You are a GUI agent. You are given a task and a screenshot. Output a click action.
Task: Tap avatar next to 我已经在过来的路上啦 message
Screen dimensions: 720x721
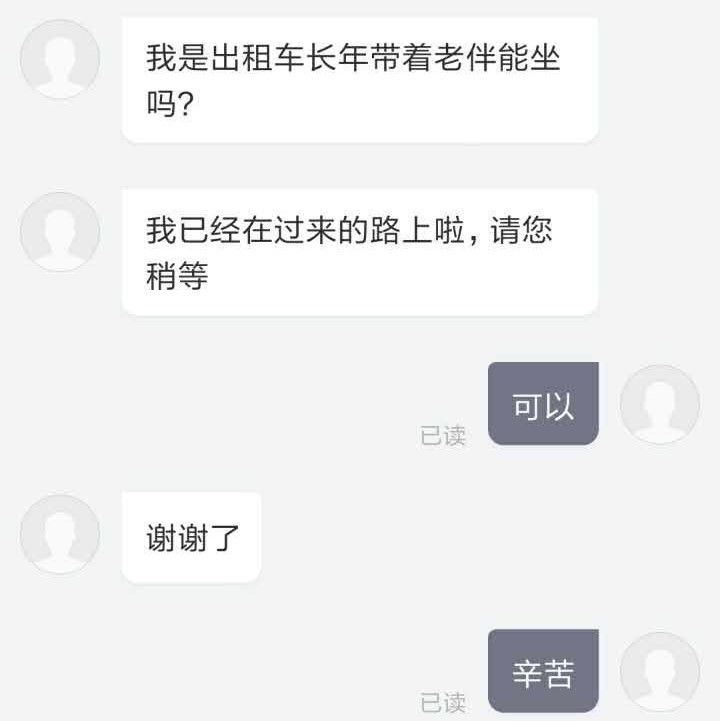point(60,232)
